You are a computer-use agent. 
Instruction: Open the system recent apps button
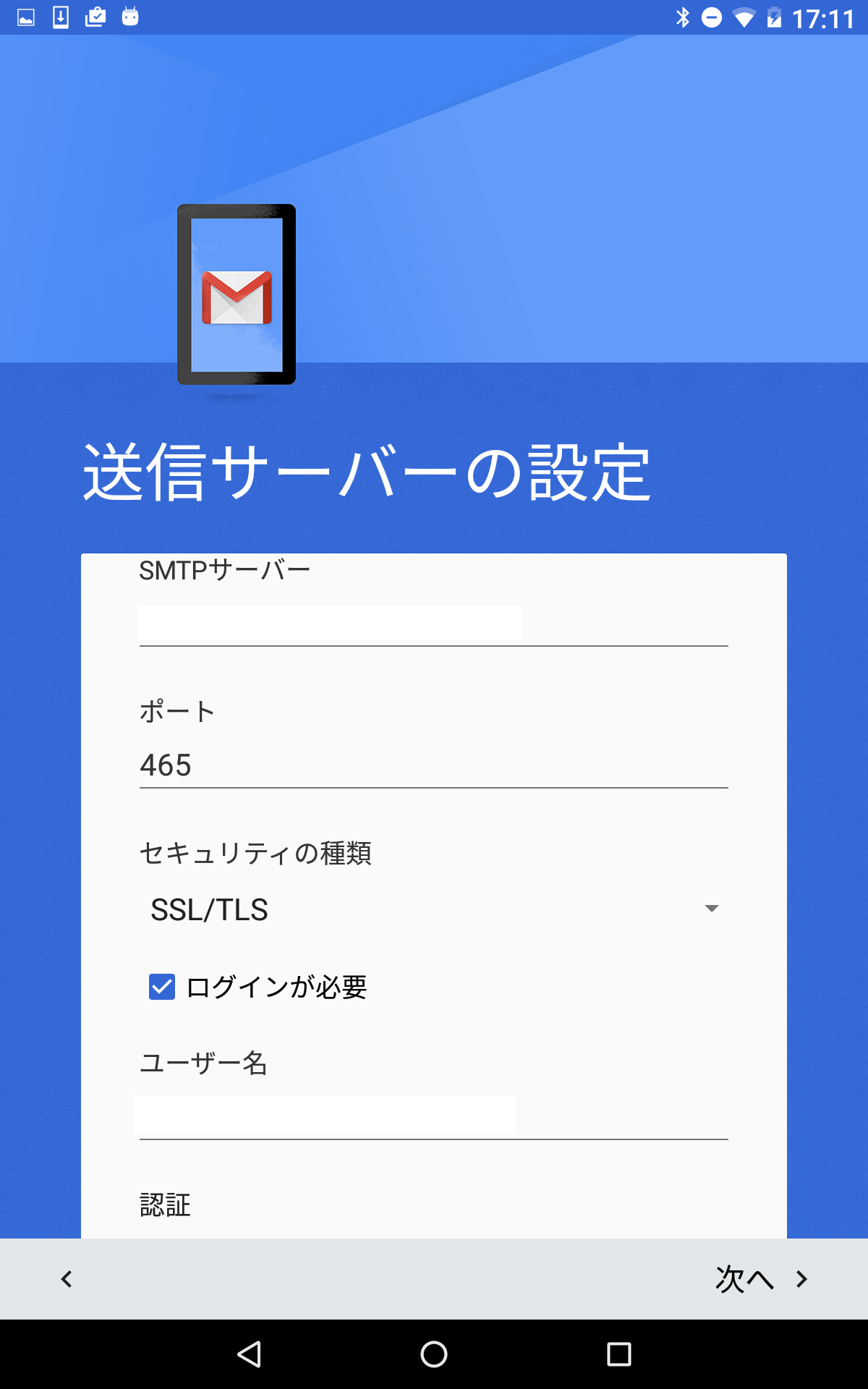coord(618,1354)
